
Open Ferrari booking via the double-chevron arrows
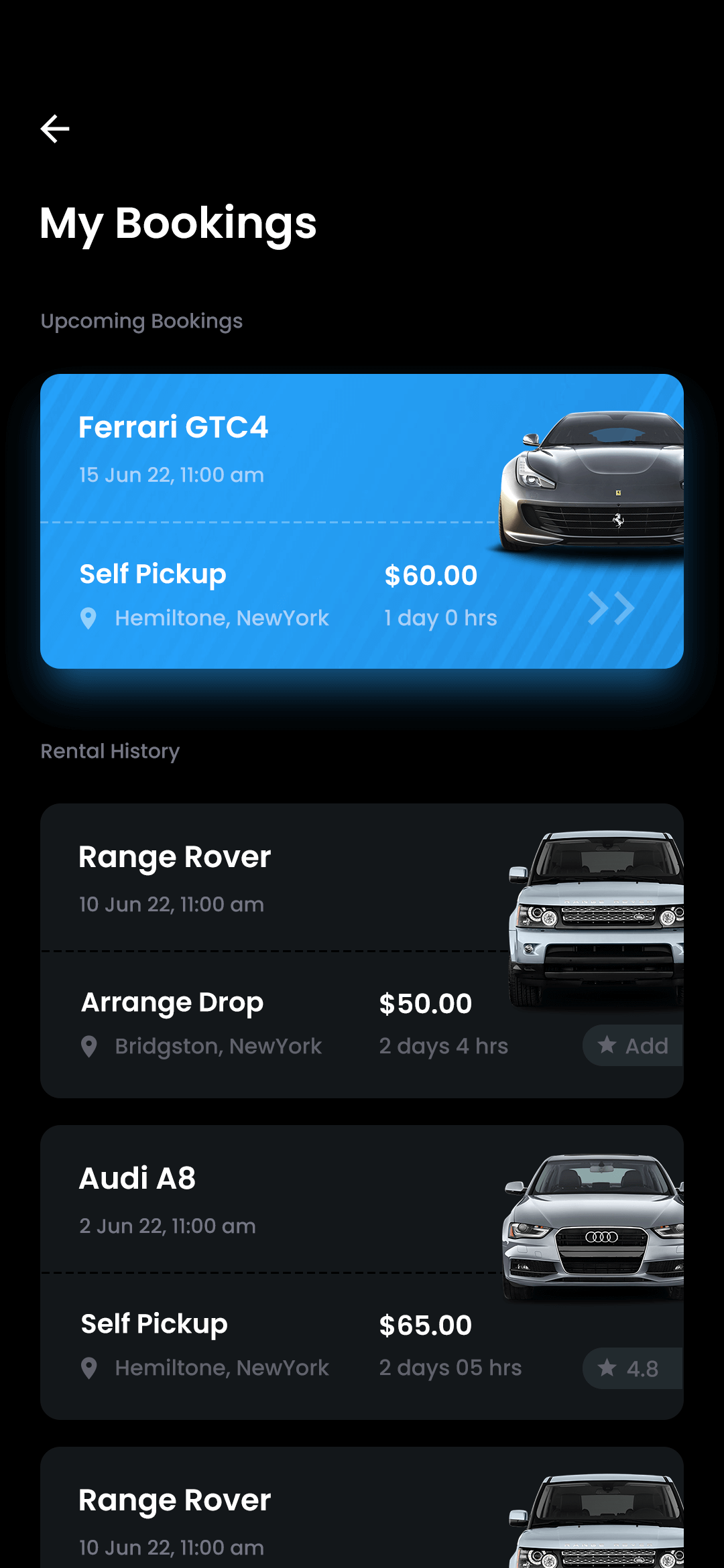tap(611, 607)
